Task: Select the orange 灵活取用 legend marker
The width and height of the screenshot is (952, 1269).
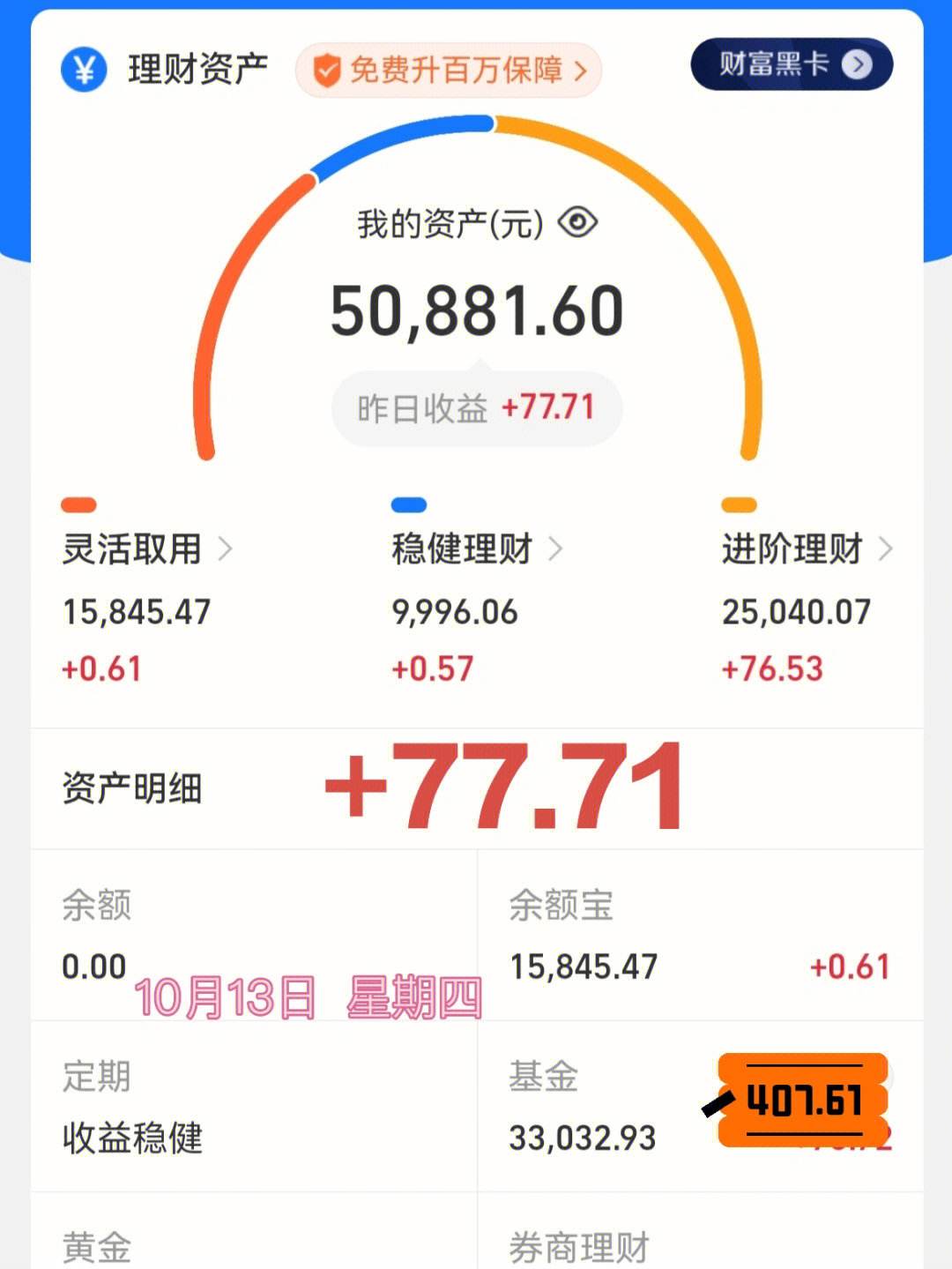Action: (x=78, y=504)
